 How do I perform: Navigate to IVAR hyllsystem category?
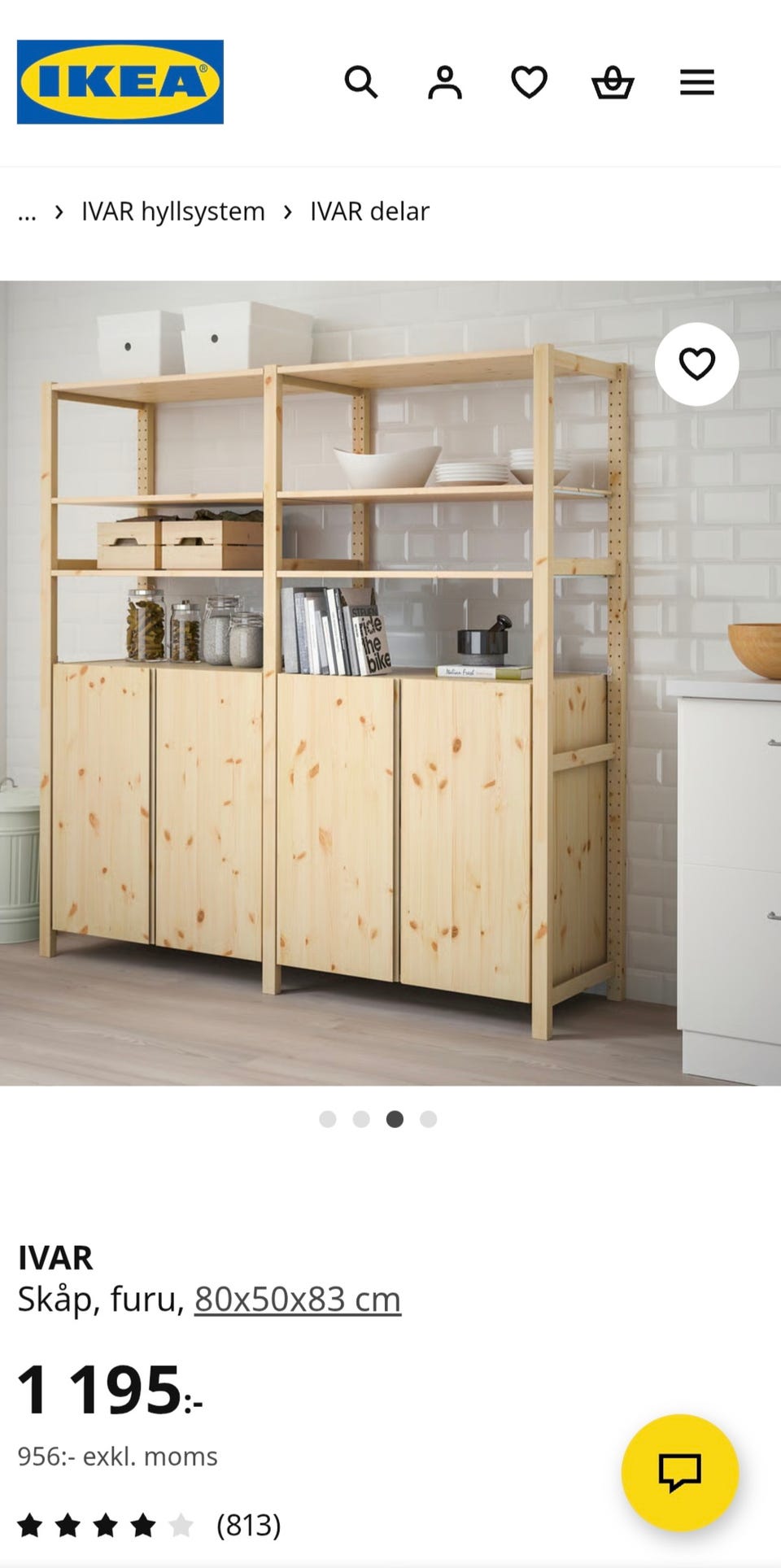172,211
